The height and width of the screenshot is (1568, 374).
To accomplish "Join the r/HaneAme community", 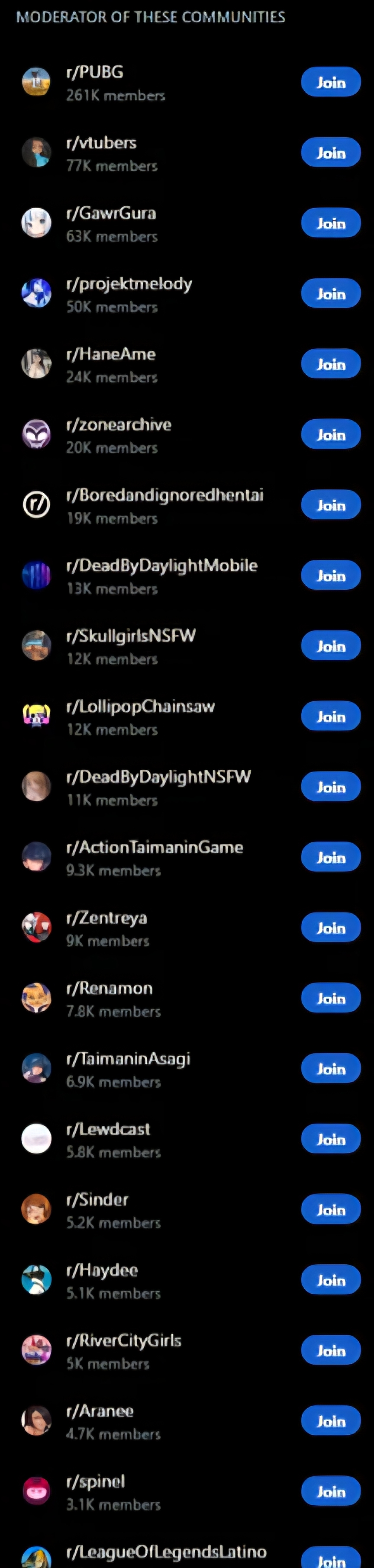I will (331, 364).
